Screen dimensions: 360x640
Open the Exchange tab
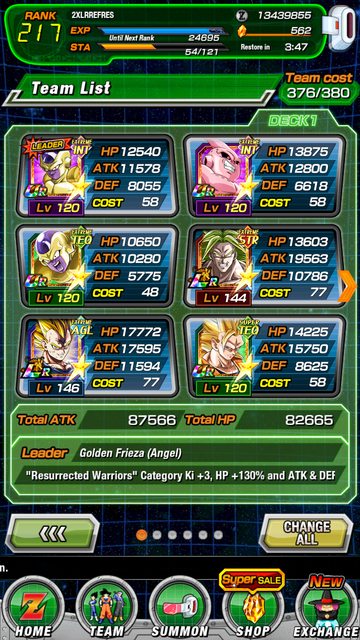(x=326, y=607)
